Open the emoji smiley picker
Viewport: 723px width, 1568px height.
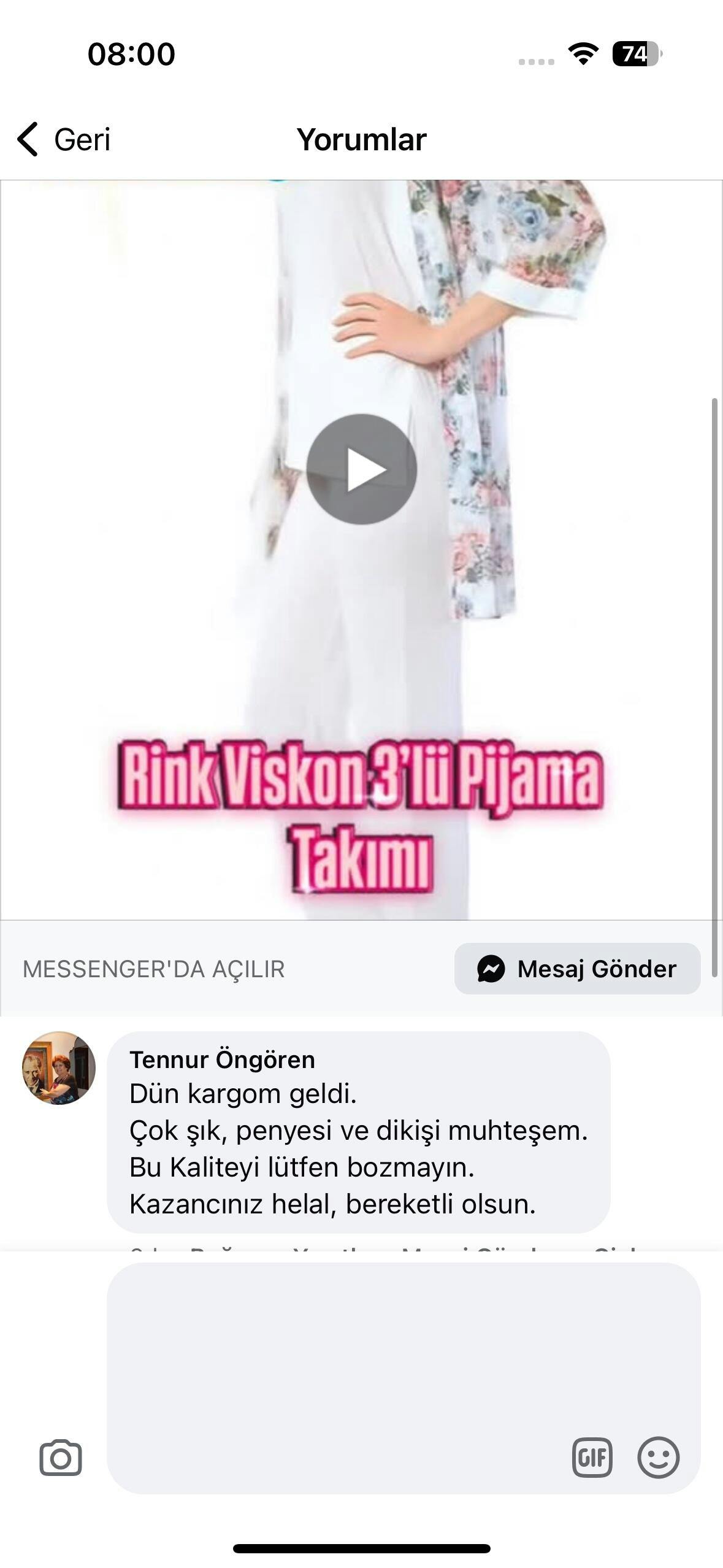point(658,1458)
